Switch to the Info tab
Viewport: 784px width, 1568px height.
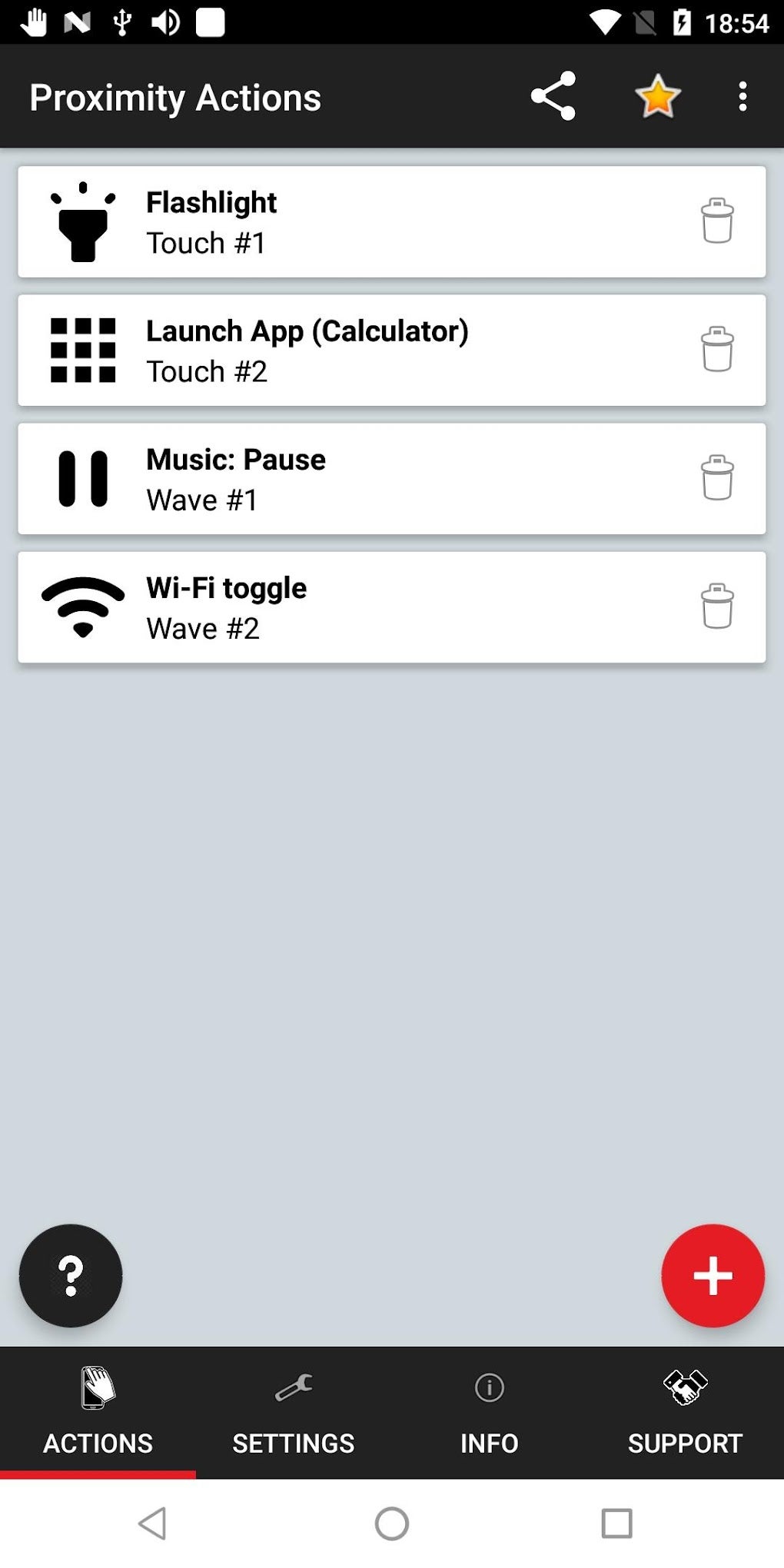[x=490, y=1413]
